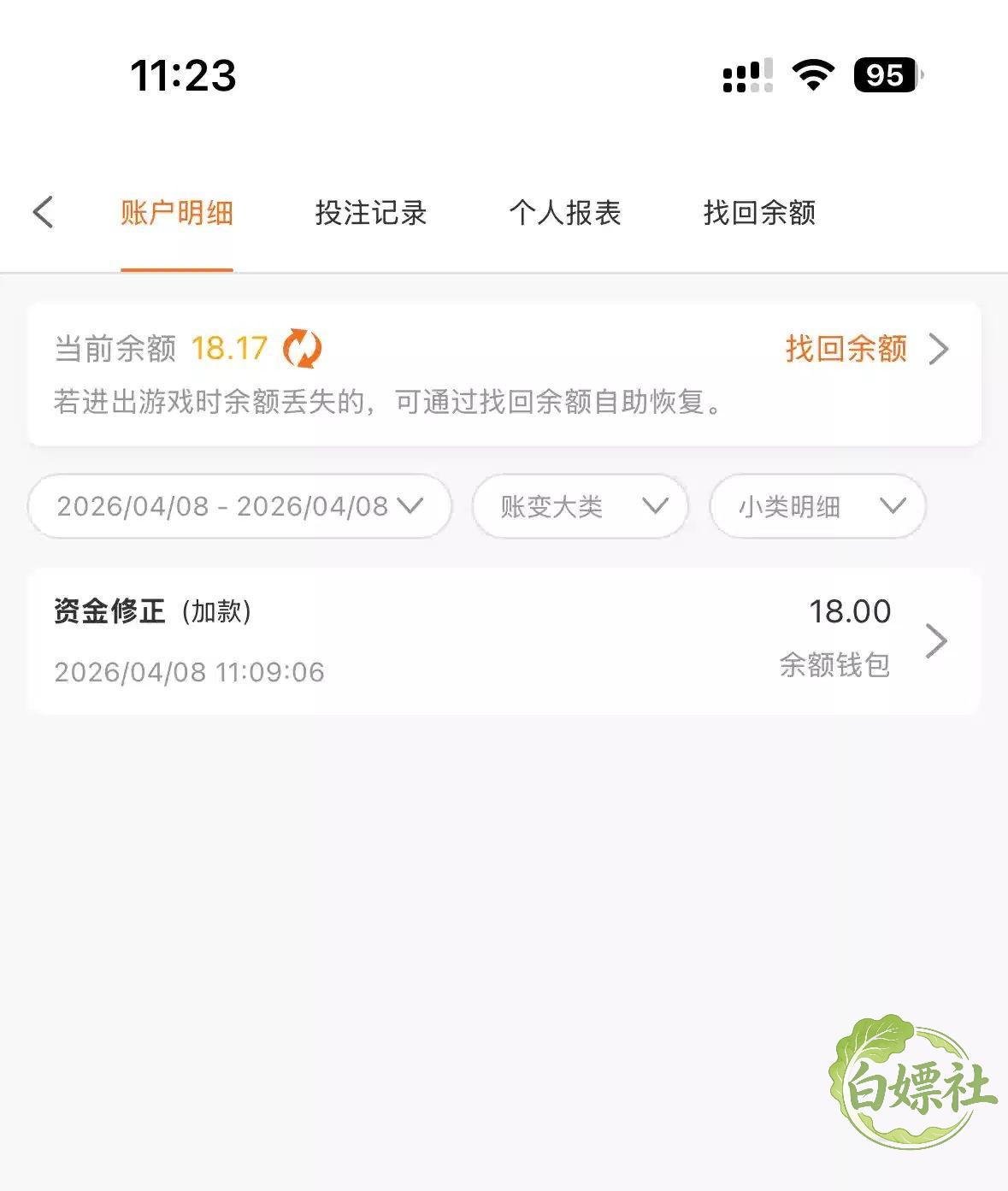Switch to the 找回余额 tab
The image size is (1008, 1191).
coord(759,213)
